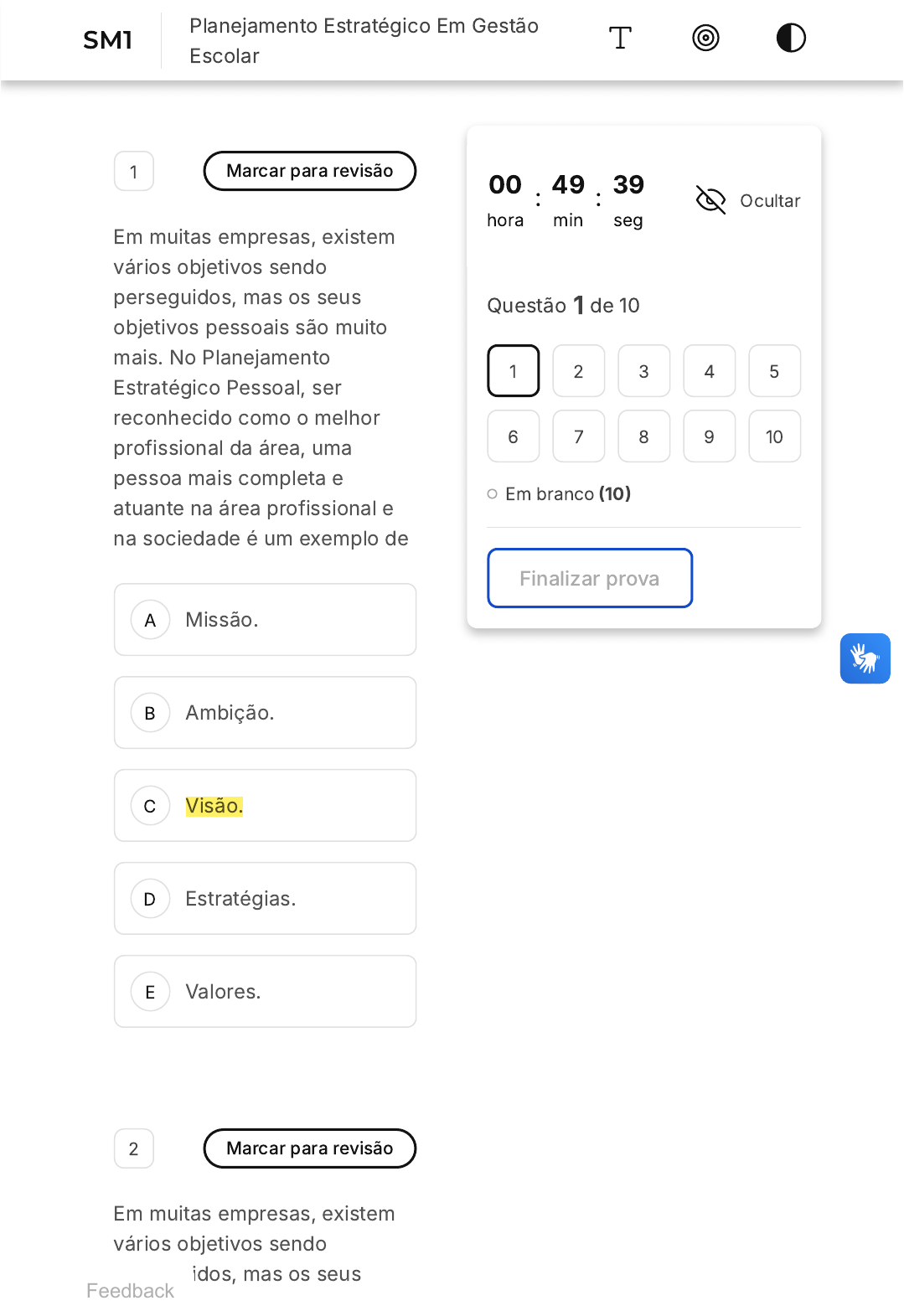Open the text size adjustment icon
This screenshot has width=904, height=1316.
tap(620, 39)
